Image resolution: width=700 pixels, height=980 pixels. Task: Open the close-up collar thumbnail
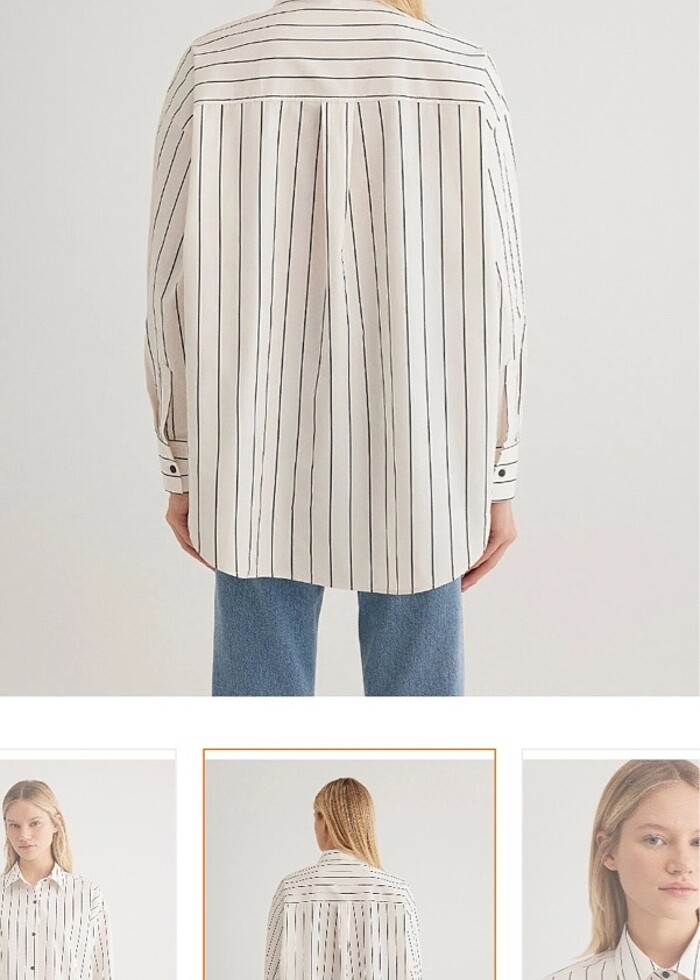(x=611, y=866)
